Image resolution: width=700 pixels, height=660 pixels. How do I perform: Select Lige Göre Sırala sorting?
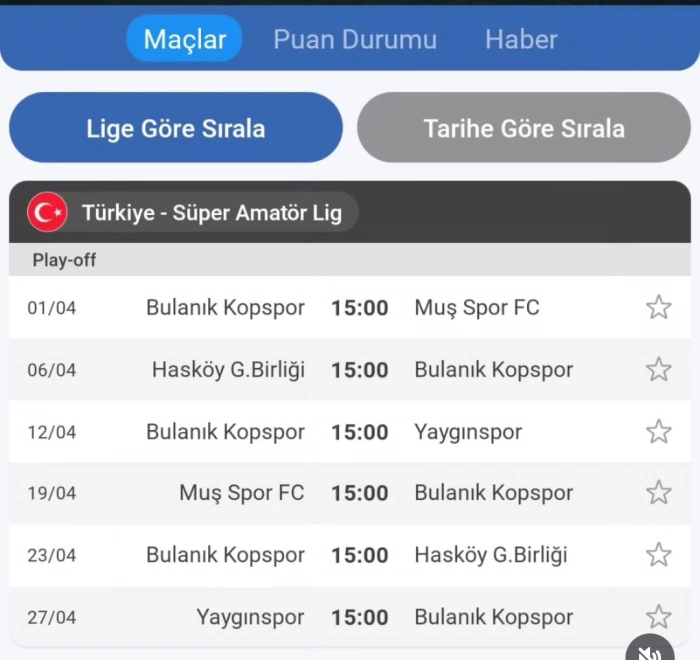[176, 128]
